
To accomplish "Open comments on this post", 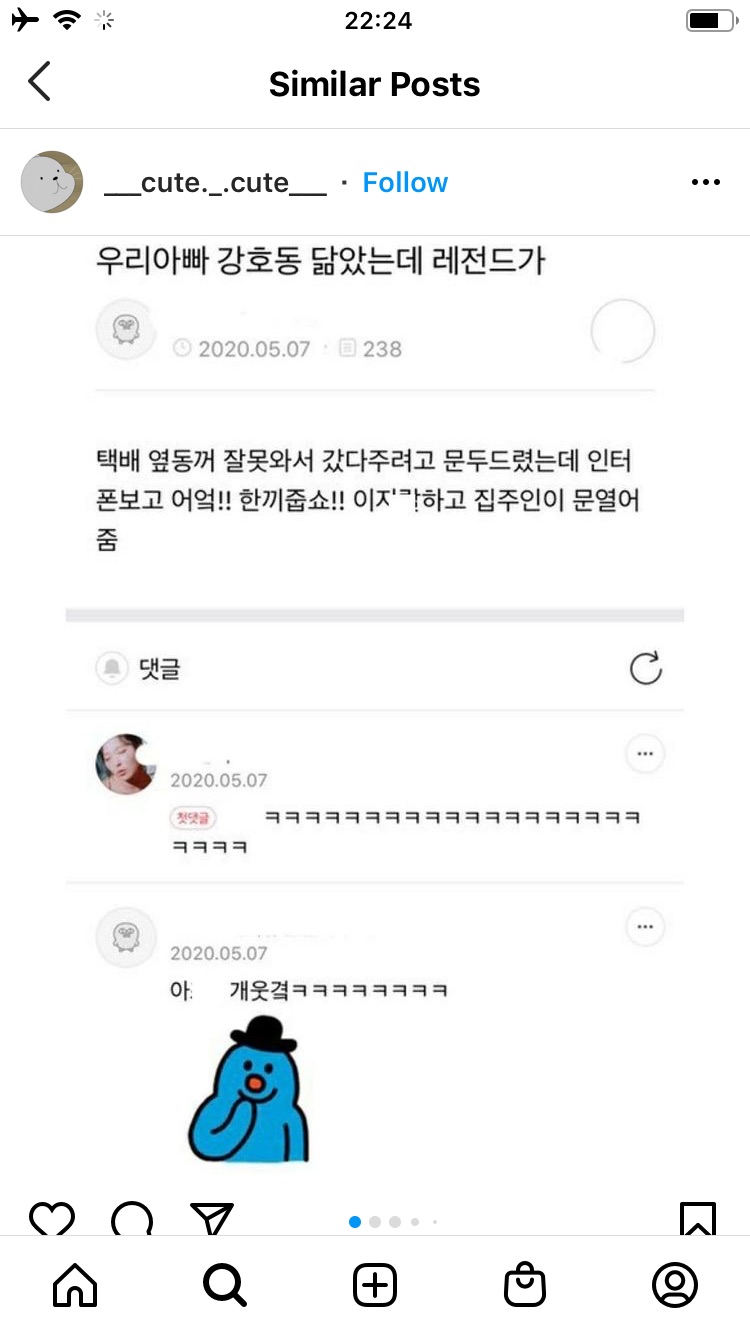I will pyautogui.click(x=132, y=1219).
